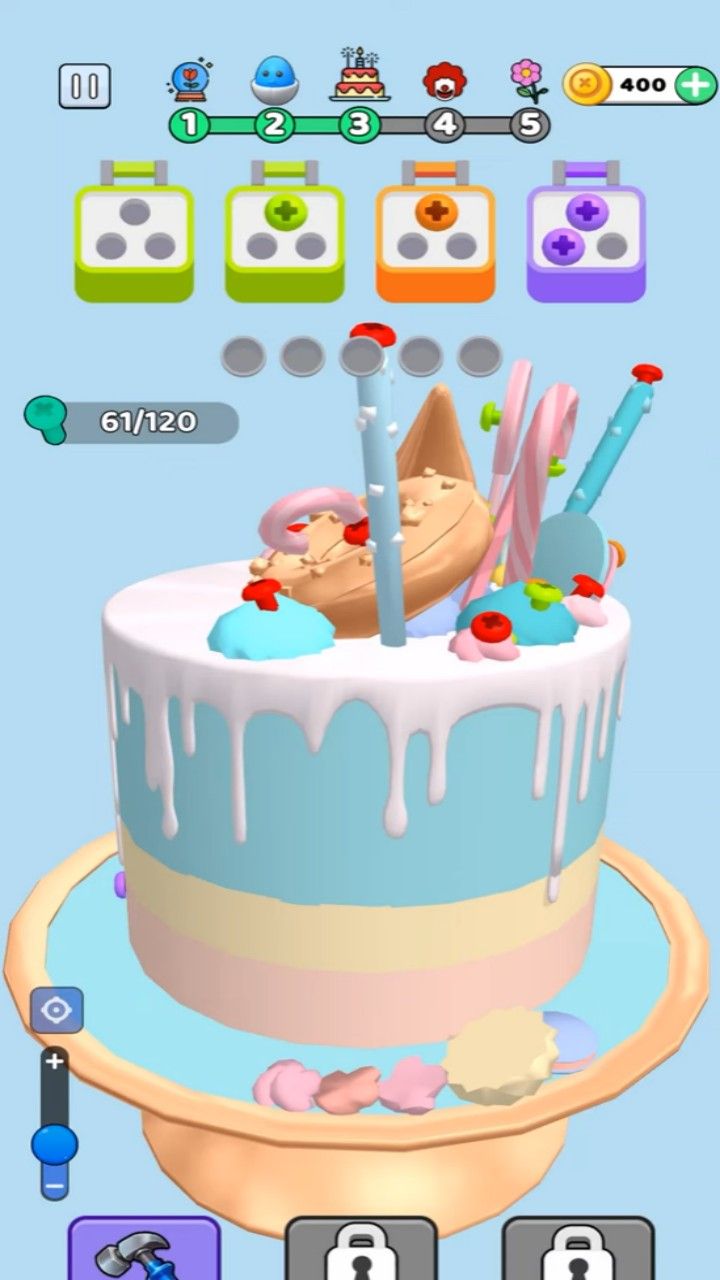This screenshot has height=1280, width=720.
Task: Remove the red screw on the left blue frosting
Action: click(x=263, y=593)
